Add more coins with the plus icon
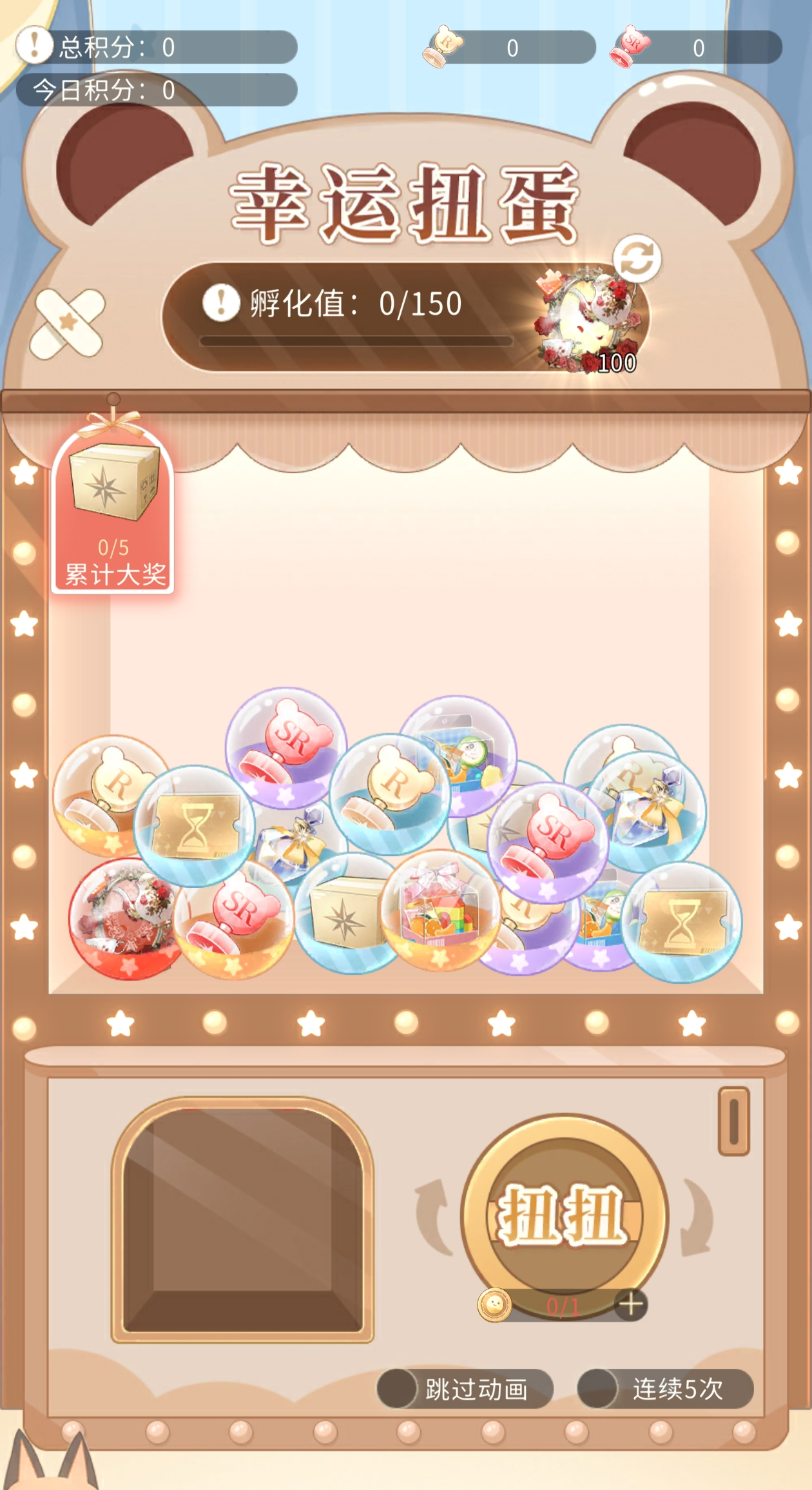The width and height of the screenshot is (812, 1490). tap(631, 1304)
